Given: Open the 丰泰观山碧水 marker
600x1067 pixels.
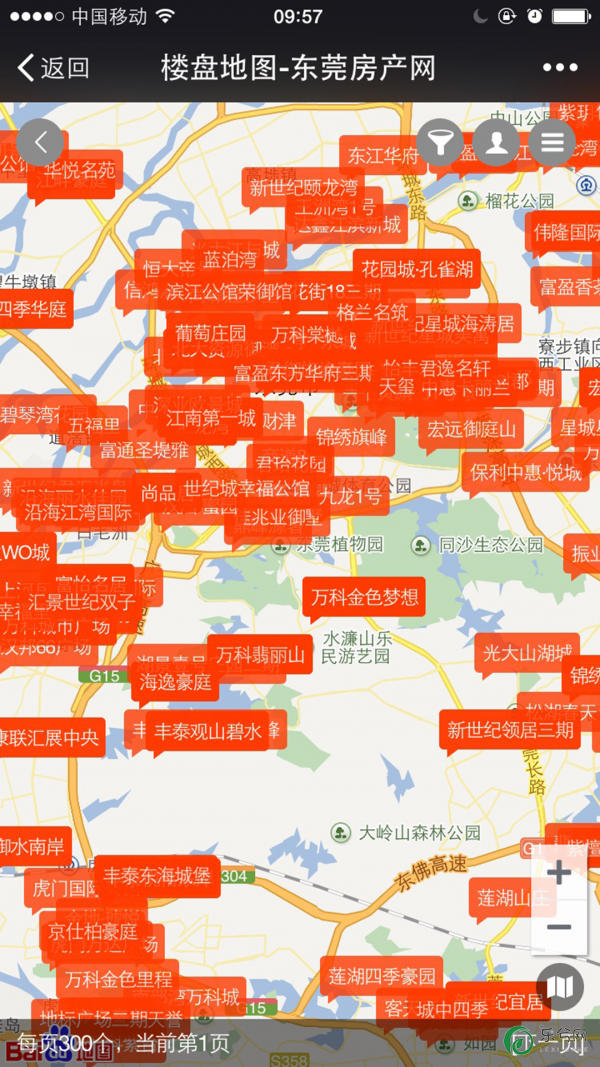Looking at the screenshot, I should point(208,731).
